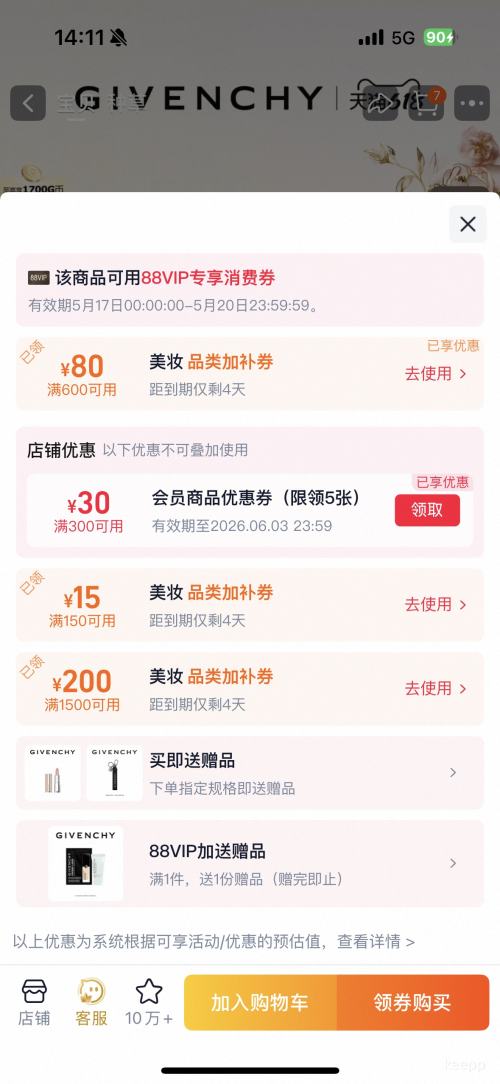Close the coupon popup sheet
Image resolution: width=500 pixels, height=1084 pixels.
pyautogui.click(x=467, y=224)
